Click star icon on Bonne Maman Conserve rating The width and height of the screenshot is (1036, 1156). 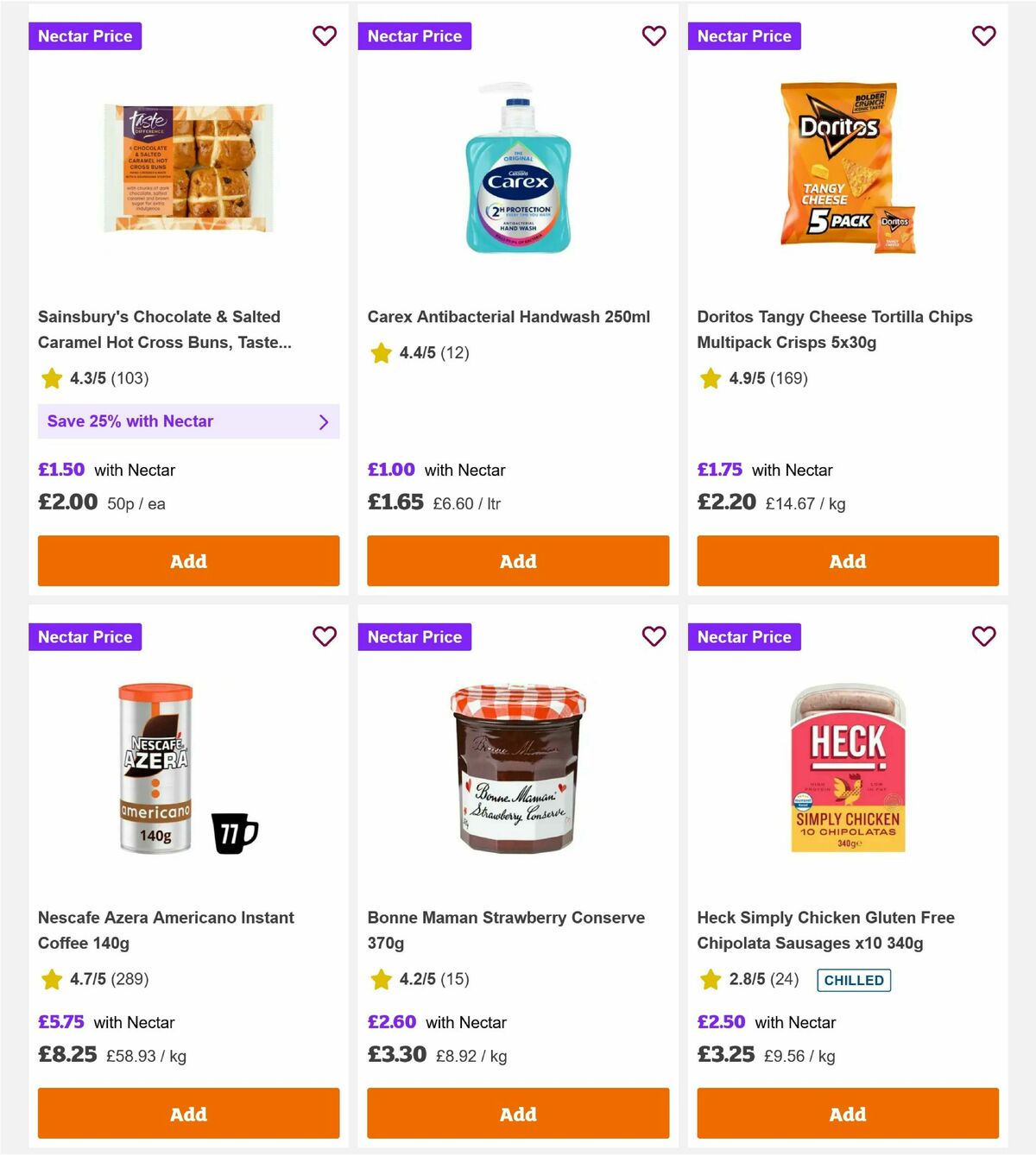click(x=381, y=979)
